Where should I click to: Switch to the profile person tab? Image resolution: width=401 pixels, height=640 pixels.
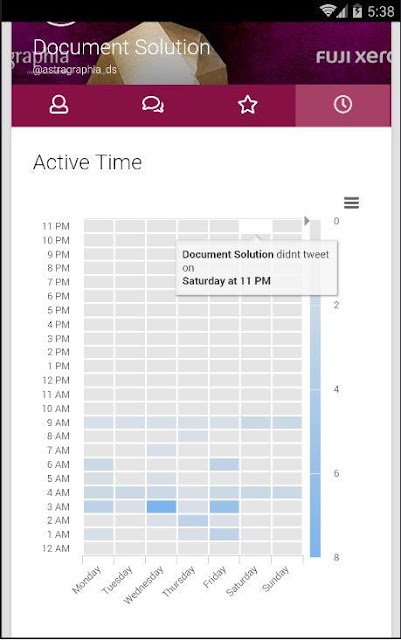pyautogui.click(x=59, y=104)
